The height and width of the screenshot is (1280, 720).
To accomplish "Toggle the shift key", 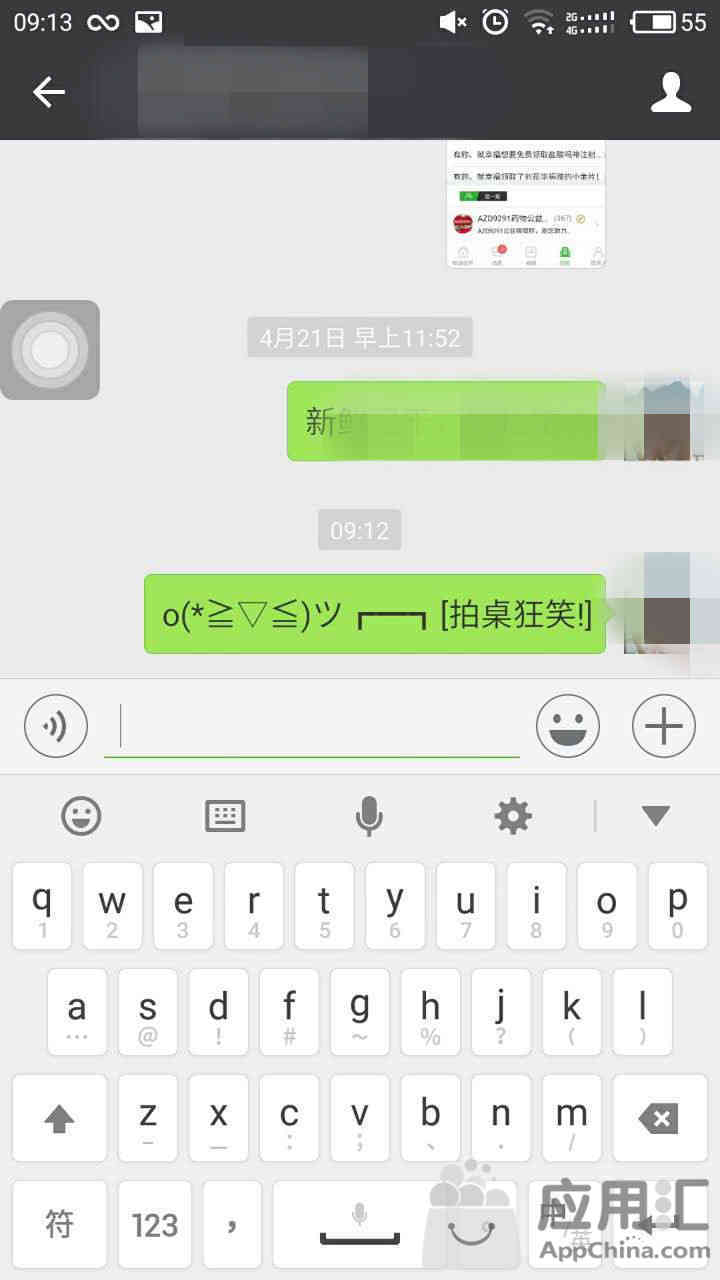I will [x=60, y=1118].
